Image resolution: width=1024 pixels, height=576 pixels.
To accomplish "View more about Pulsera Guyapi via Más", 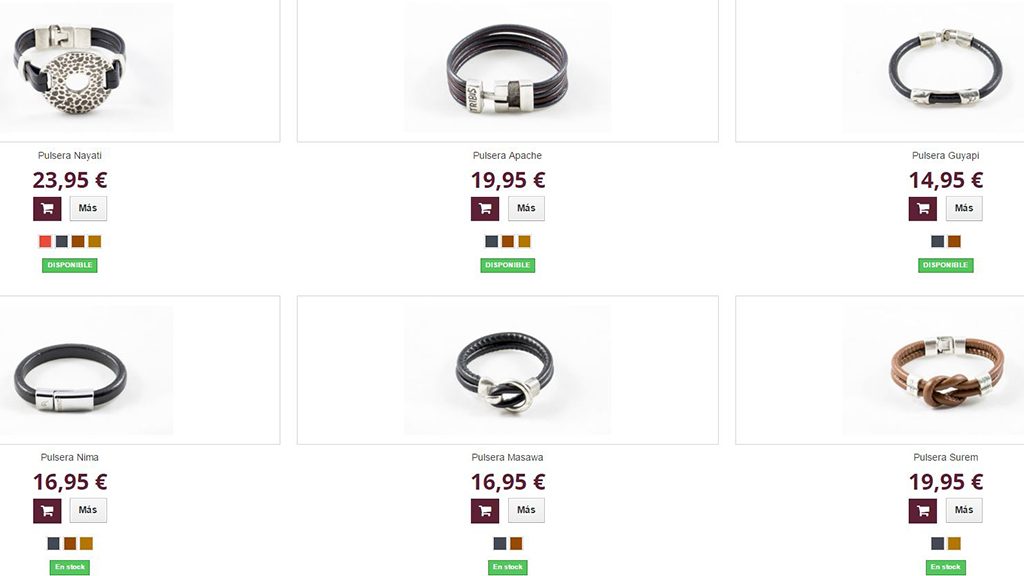I will click(964, 208).
